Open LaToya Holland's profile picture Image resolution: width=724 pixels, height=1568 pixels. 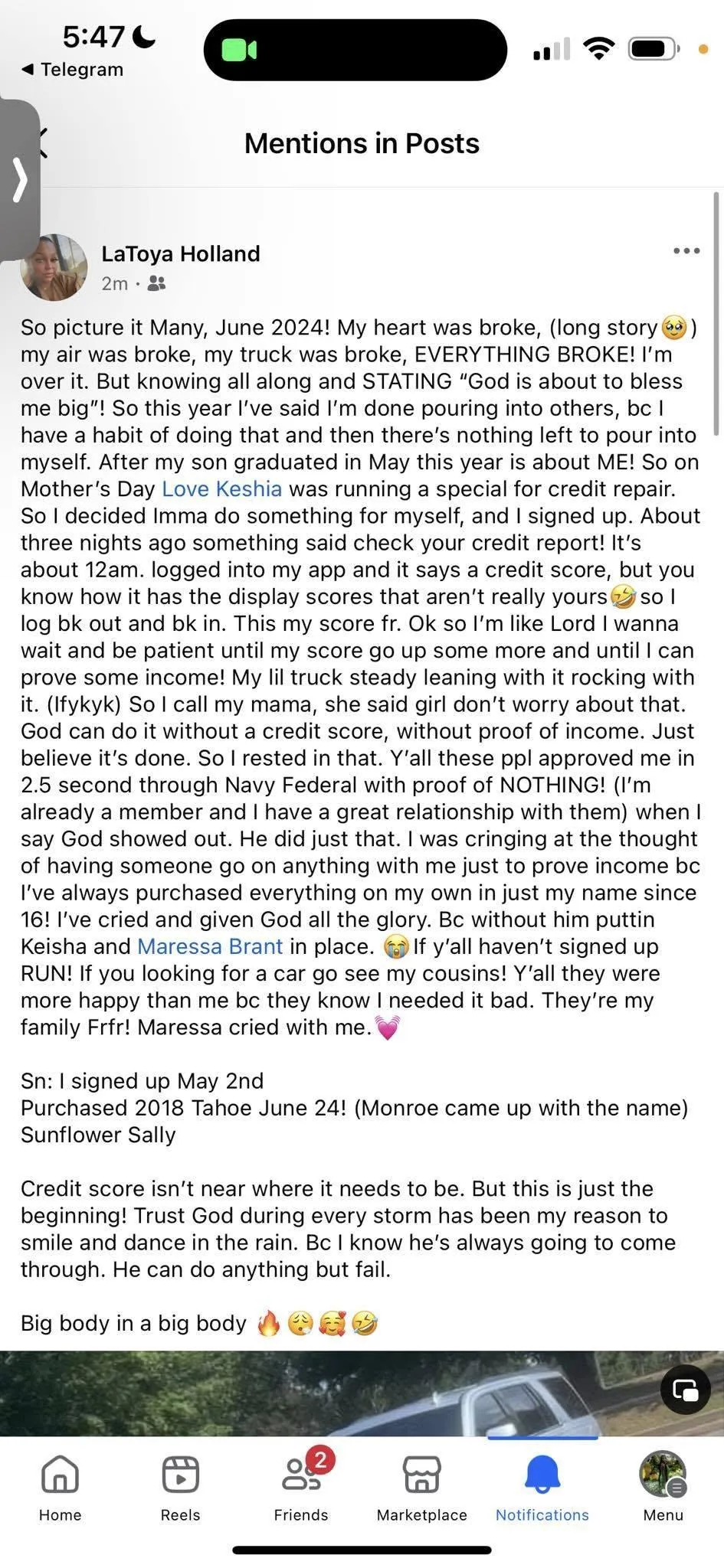[54, 267]
